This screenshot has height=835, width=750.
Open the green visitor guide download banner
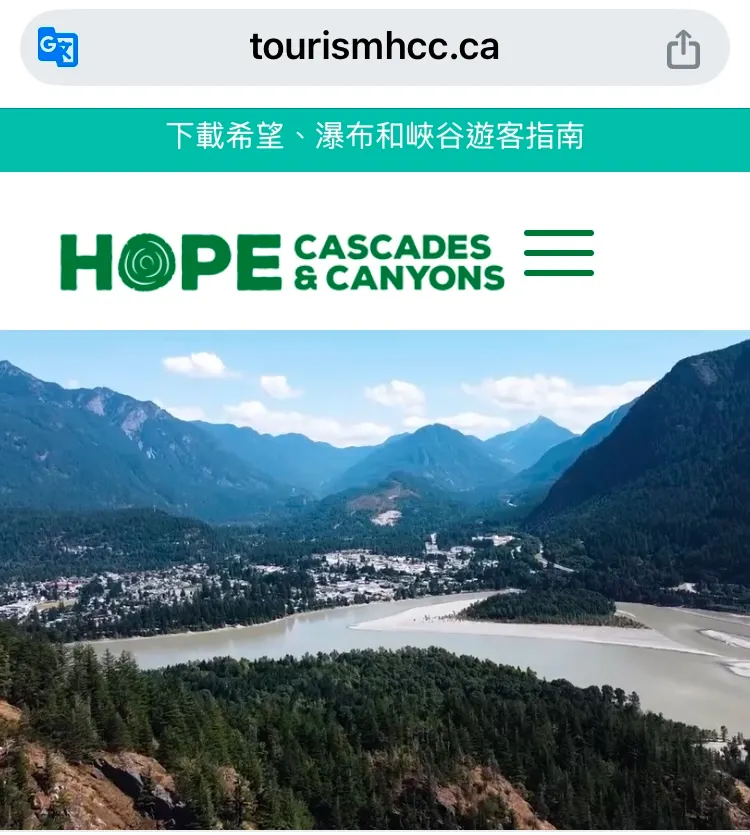(x=375, y=137)
